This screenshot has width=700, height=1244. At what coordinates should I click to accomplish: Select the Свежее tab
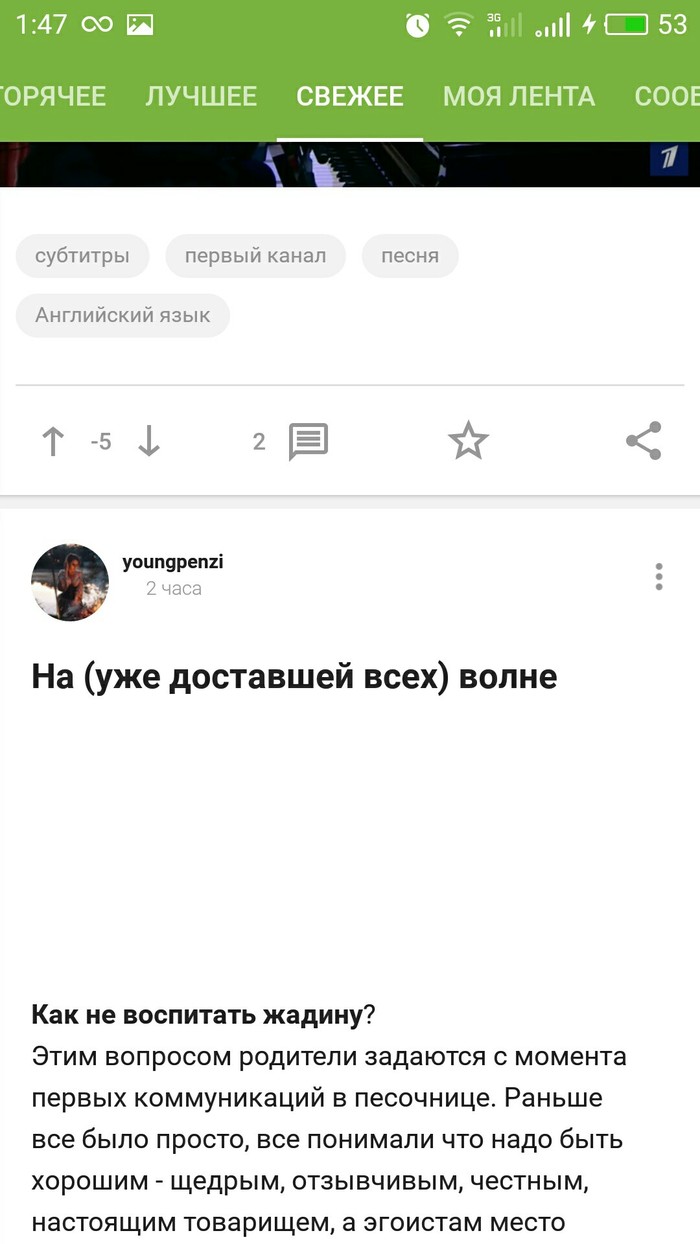click(350, 96)
